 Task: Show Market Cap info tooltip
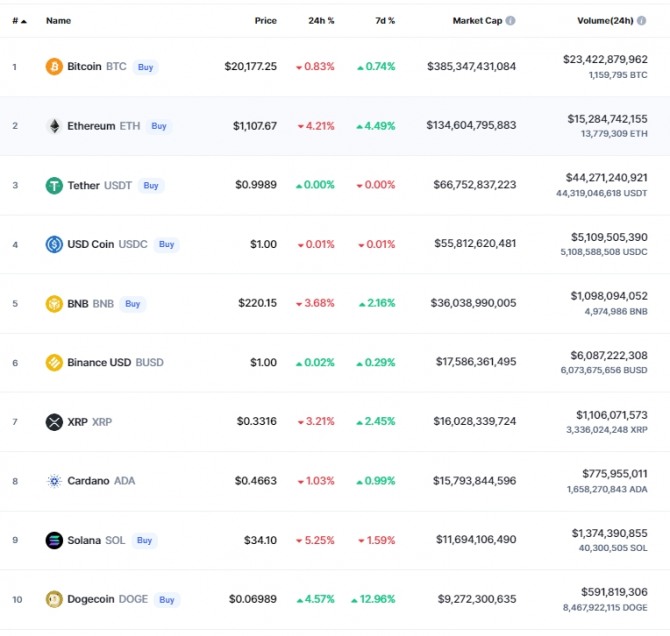click(x=510, y=20)
